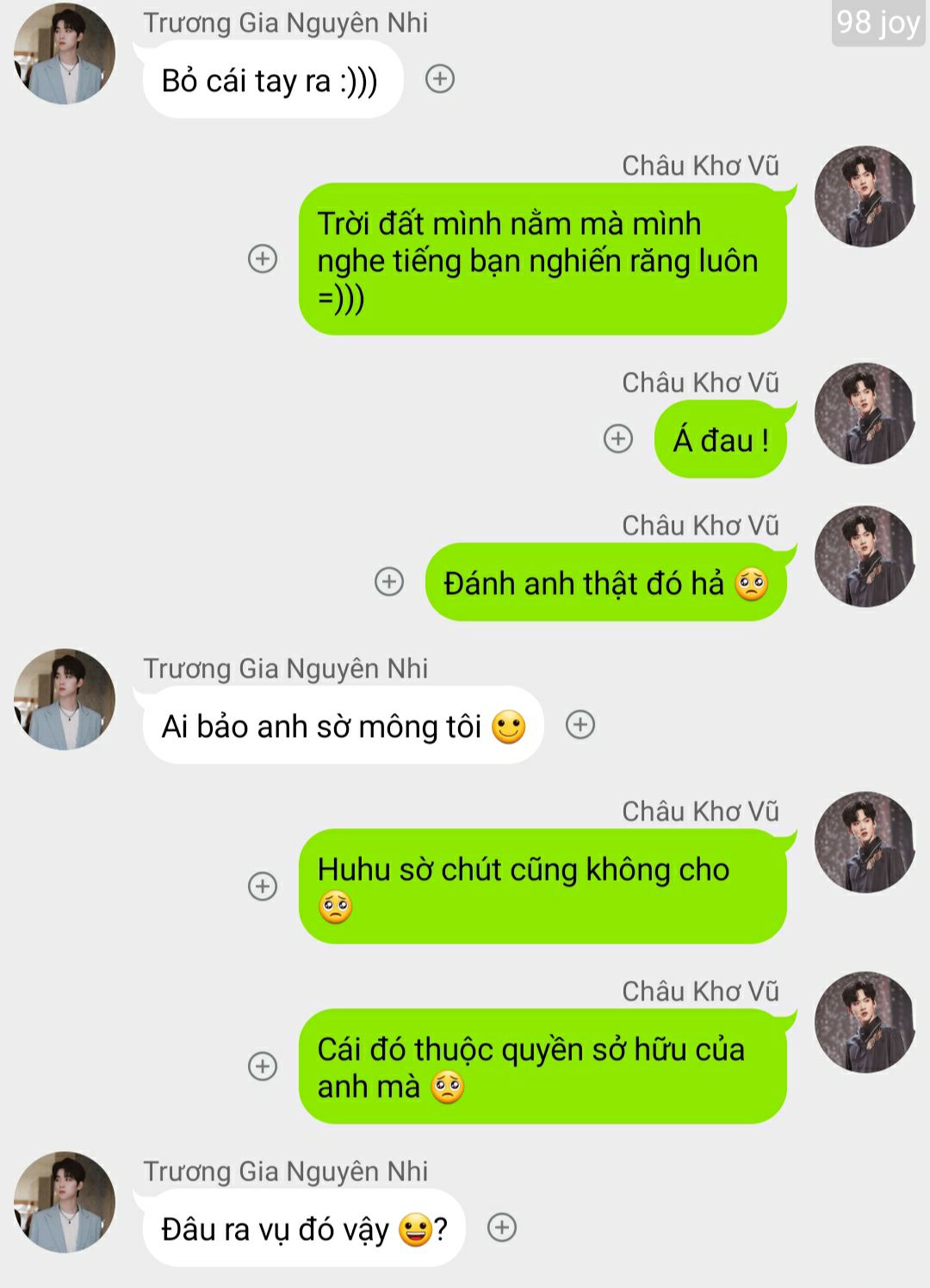The image size is (930, 1288).
Task: Open the plus icon beside "Á đau !"
Action: click(x=618, y=438)
